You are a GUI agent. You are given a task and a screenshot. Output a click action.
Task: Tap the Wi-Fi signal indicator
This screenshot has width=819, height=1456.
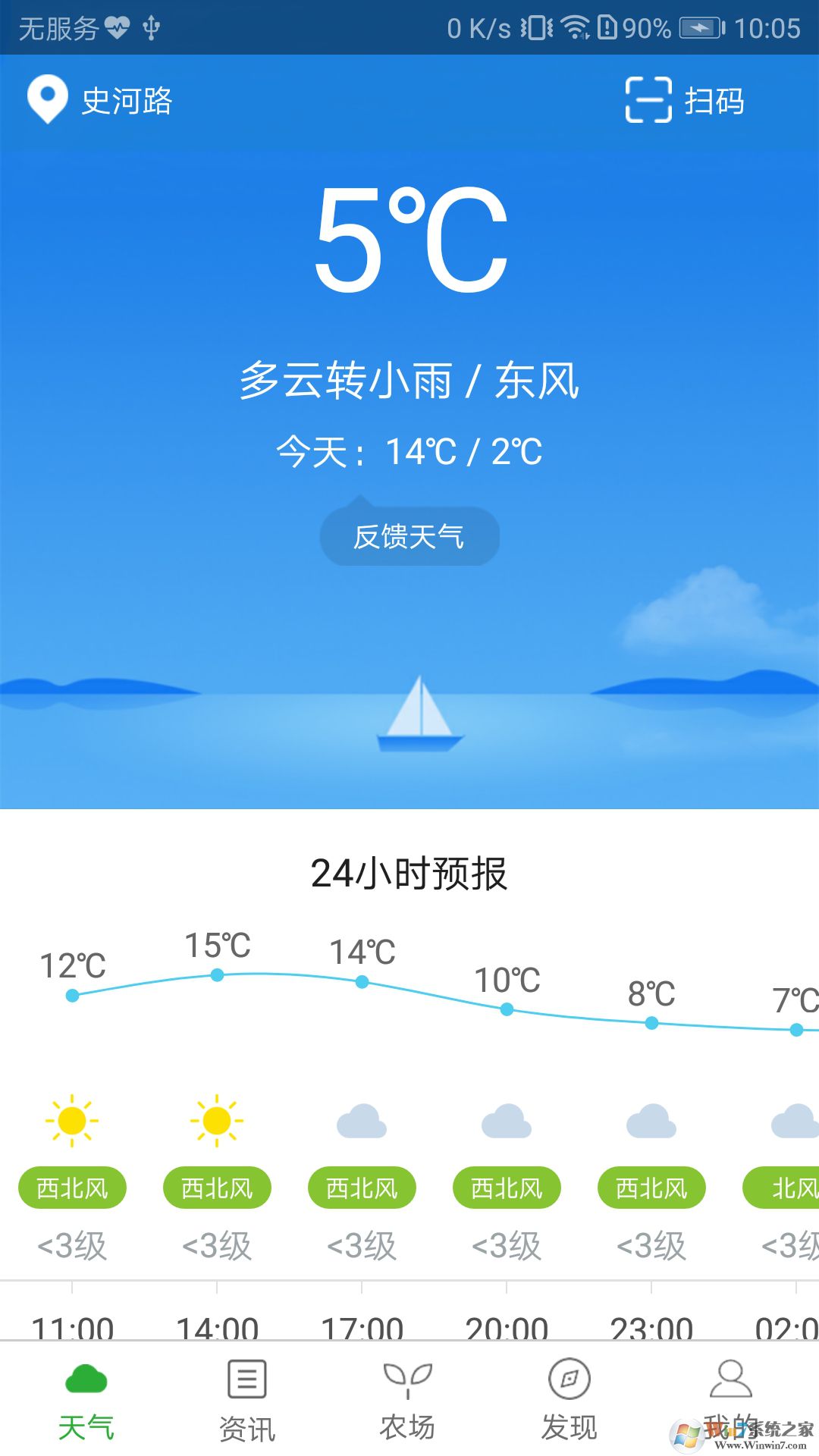pos(574,27)
